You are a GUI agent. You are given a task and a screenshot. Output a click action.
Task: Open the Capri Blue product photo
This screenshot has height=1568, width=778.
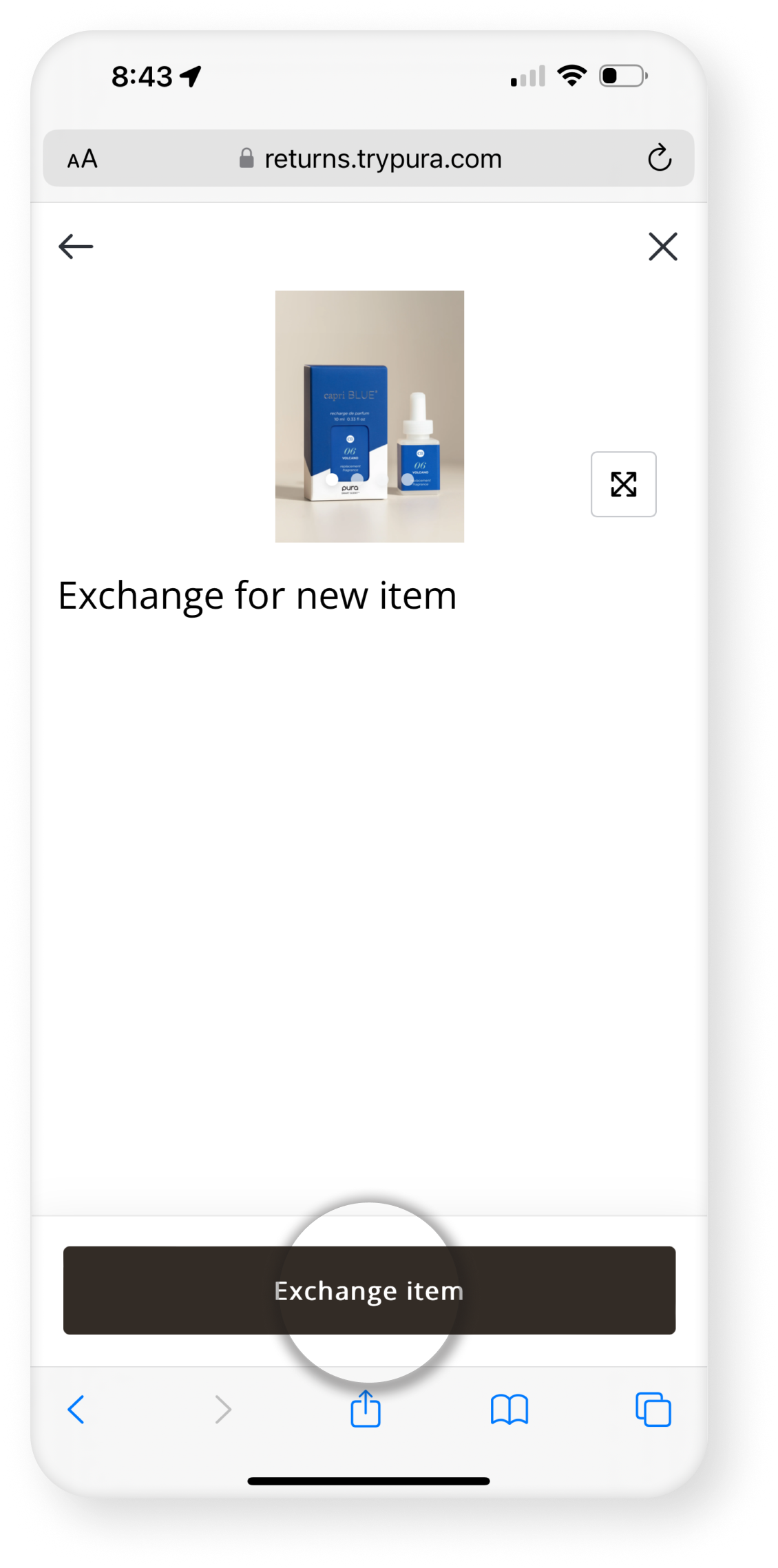[370, 416]
